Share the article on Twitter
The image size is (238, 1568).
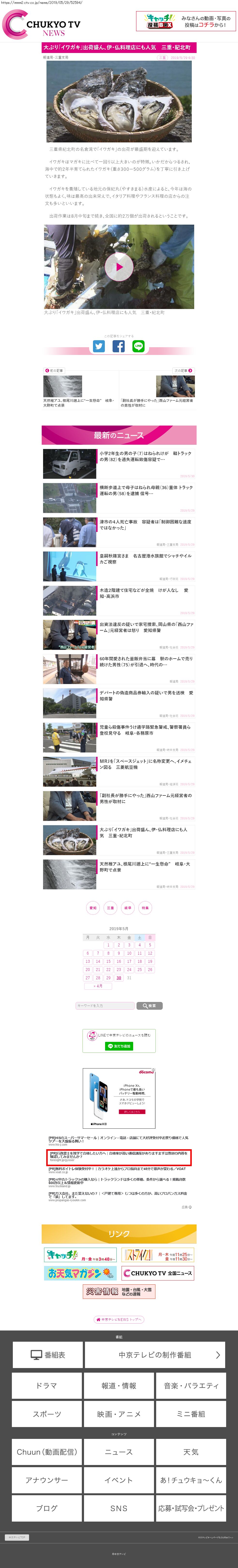[x=99, y=346]
